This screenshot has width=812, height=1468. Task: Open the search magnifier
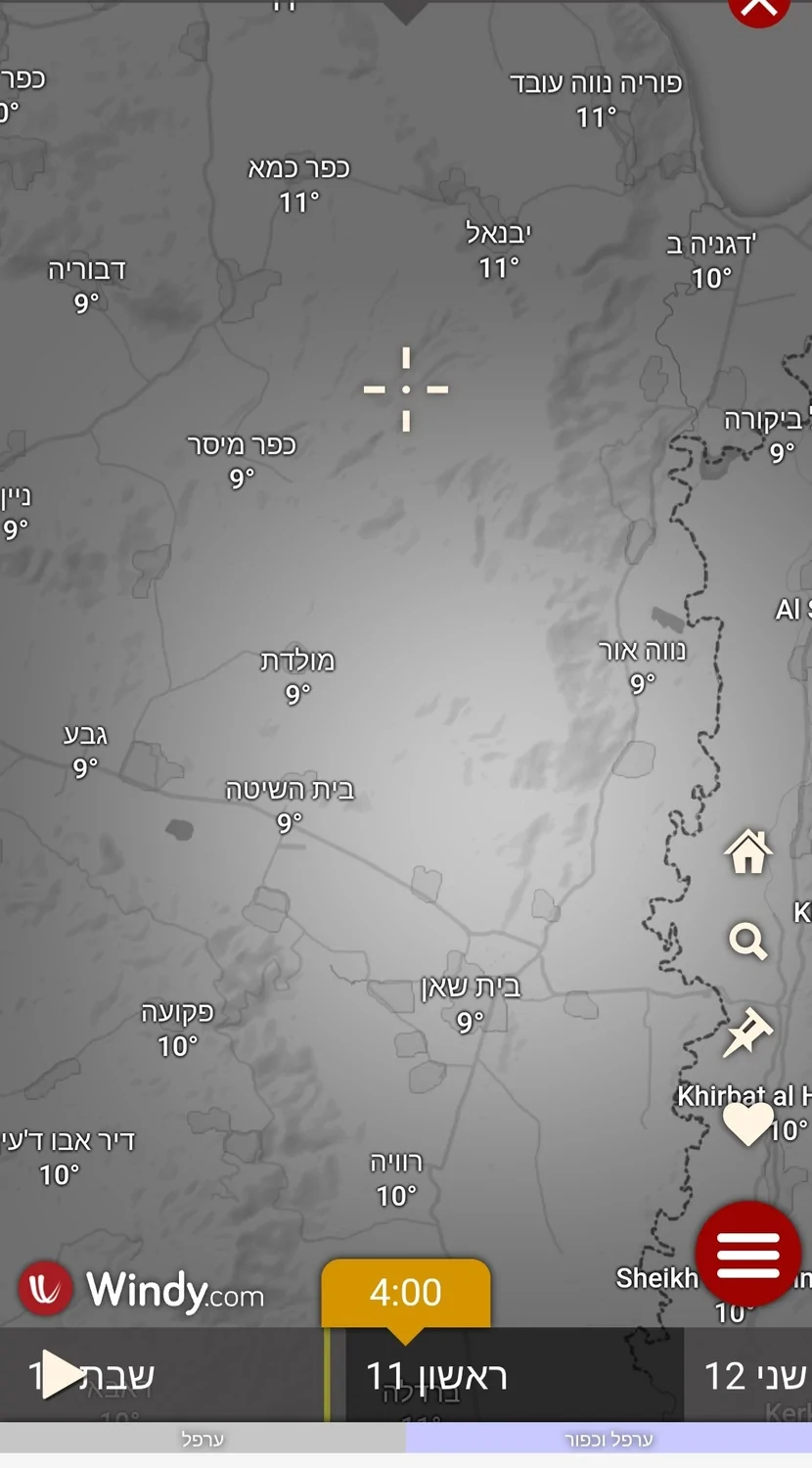point(747,941)
